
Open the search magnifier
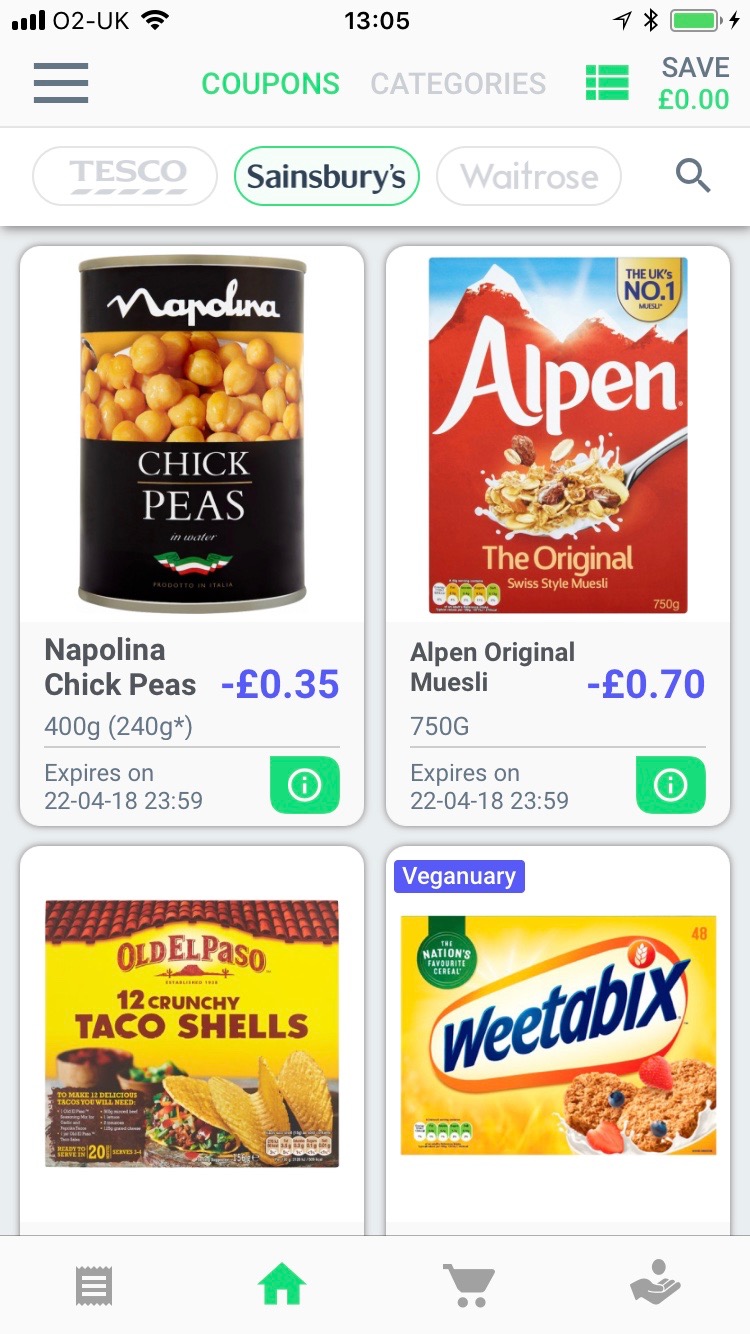[x=693, y=176]
